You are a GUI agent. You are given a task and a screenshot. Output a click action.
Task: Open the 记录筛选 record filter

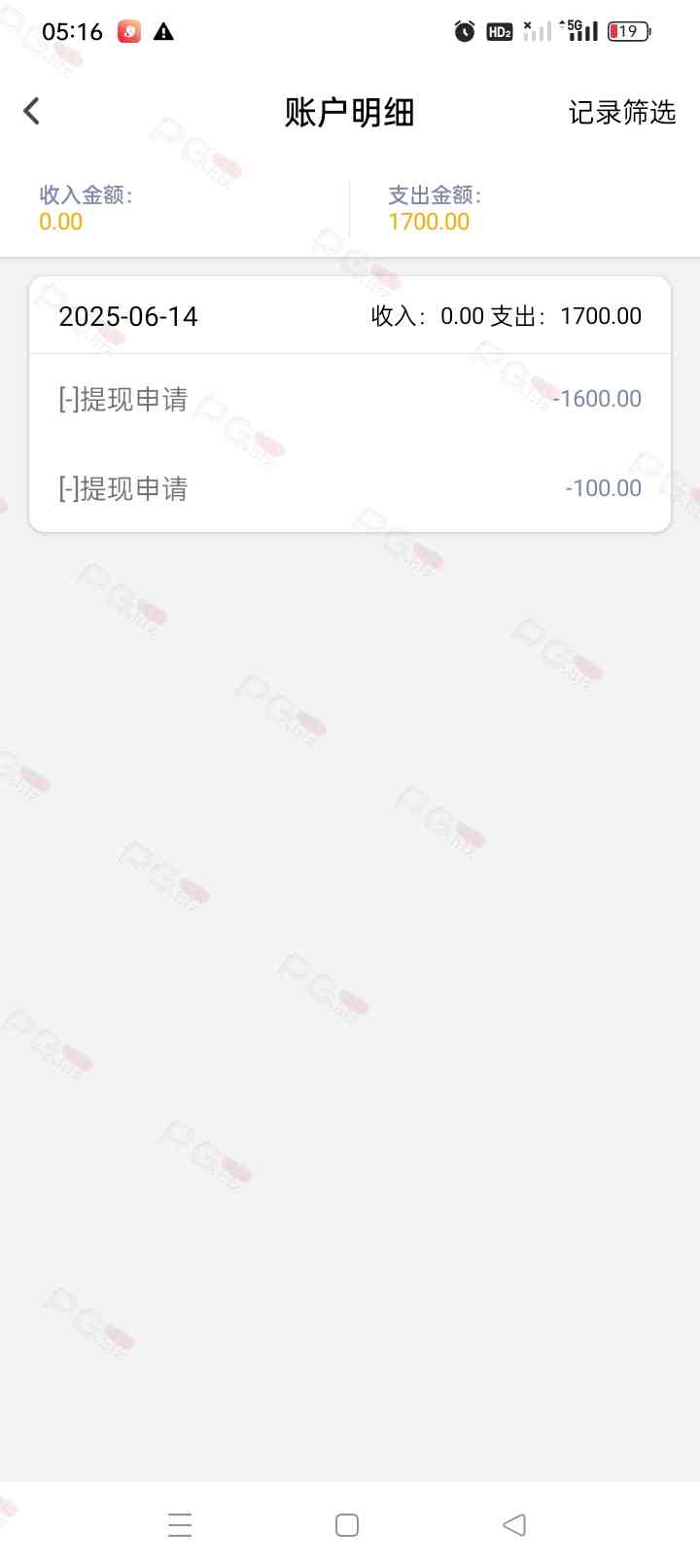622,113
